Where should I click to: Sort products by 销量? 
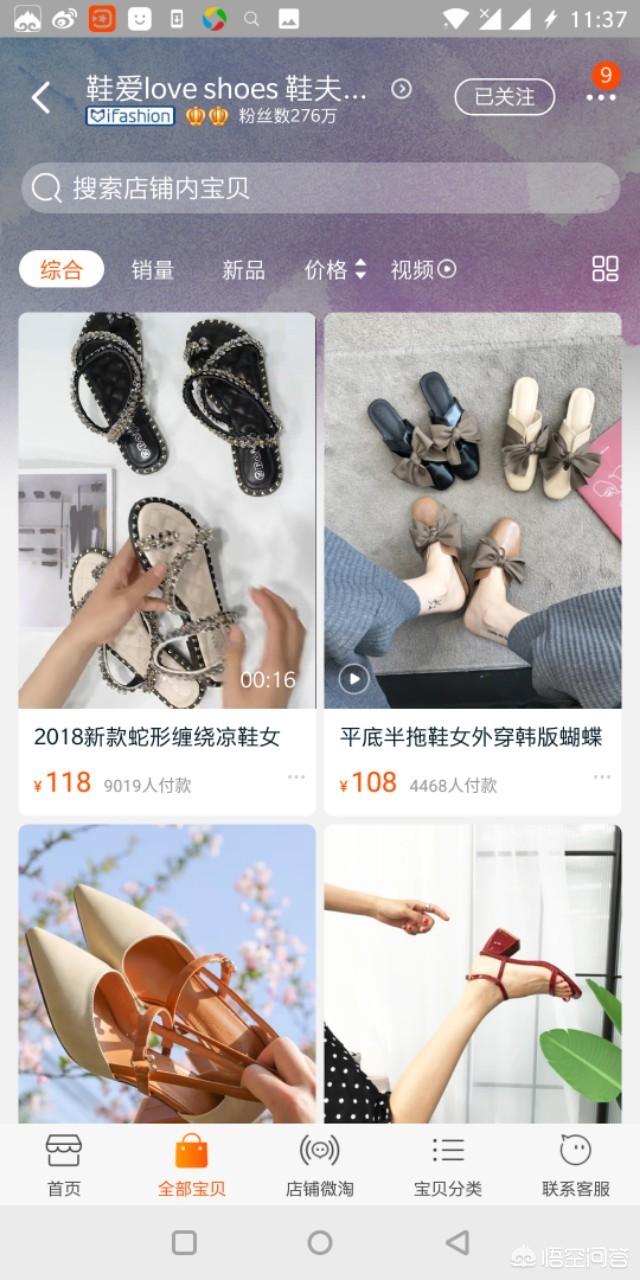point(153,269)
